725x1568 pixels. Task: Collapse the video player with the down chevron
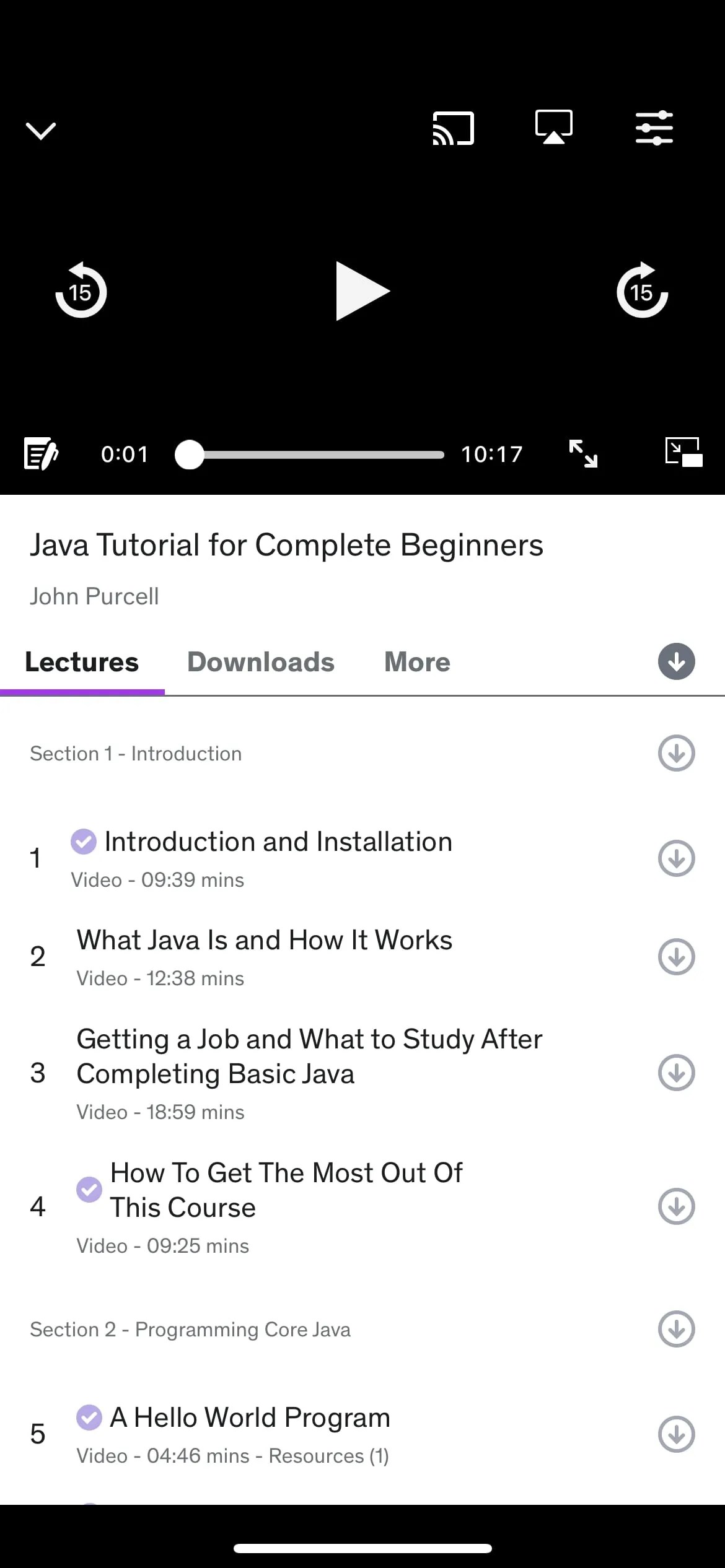point(41,130)
